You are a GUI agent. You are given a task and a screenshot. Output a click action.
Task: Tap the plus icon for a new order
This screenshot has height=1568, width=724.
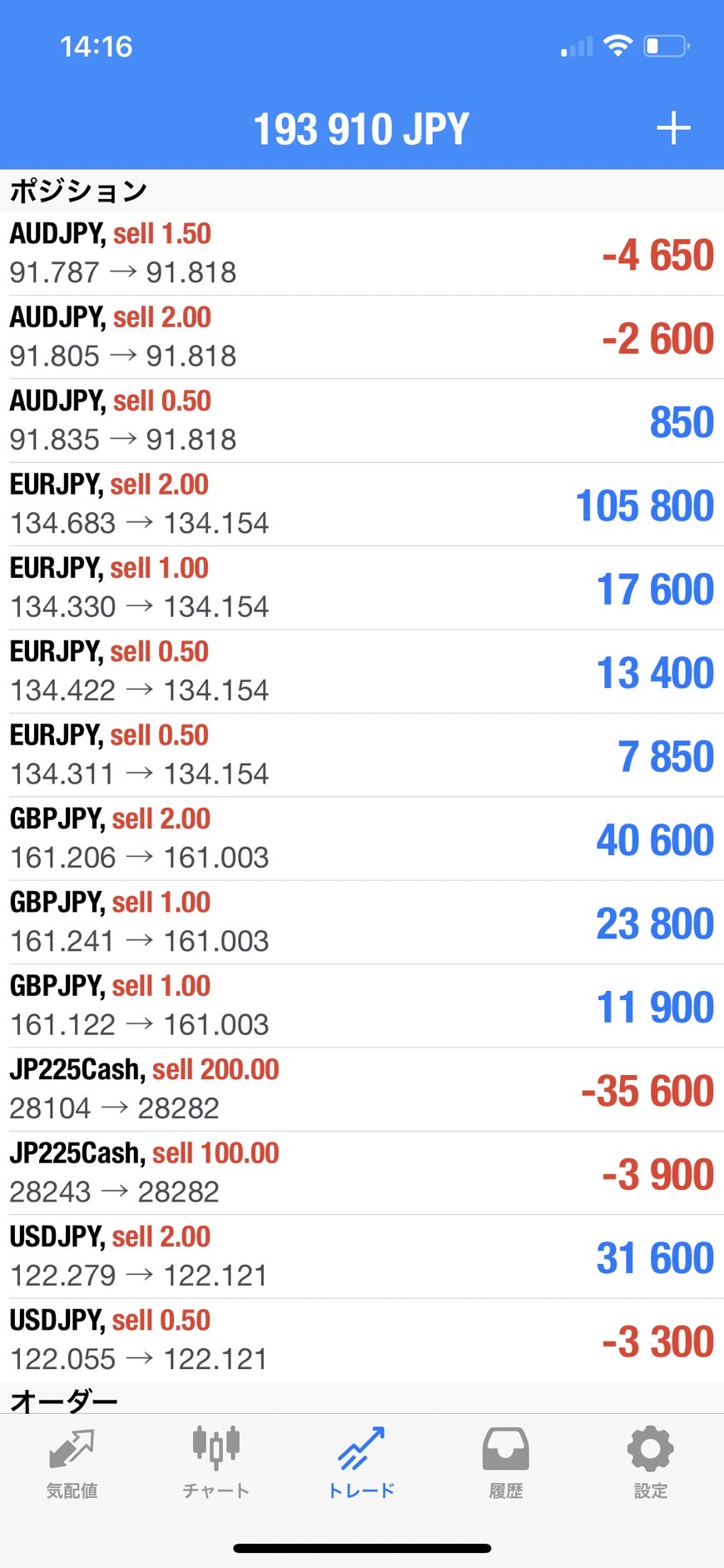pos(673,128)
